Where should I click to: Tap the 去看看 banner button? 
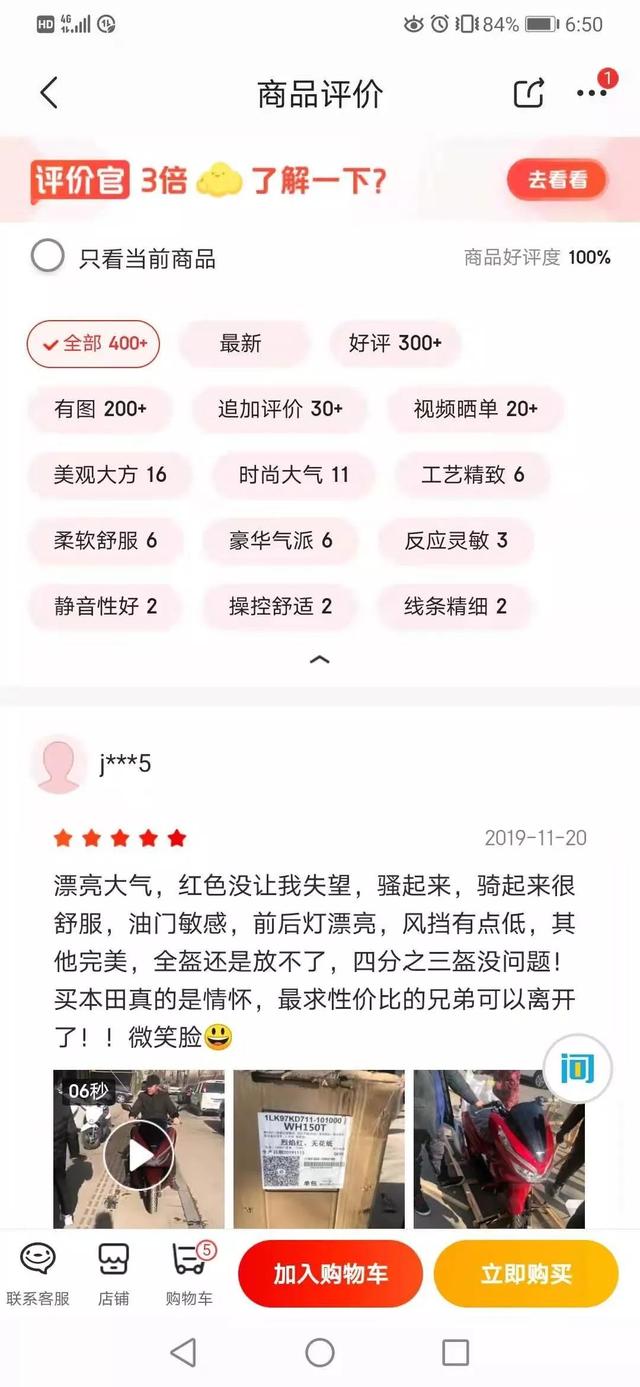point(557,180)
